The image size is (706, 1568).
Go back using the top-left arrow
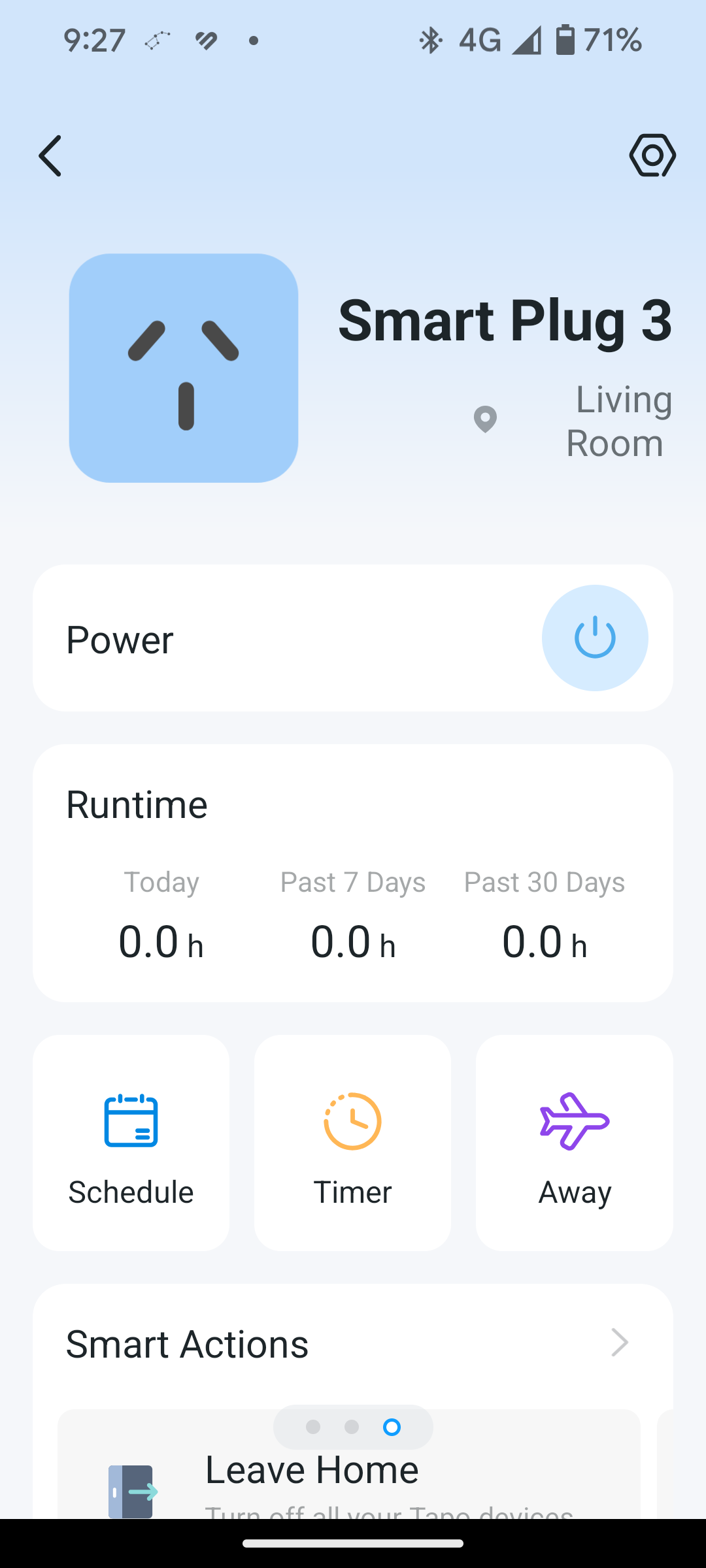pyautogui.click(x=50, y=155)
